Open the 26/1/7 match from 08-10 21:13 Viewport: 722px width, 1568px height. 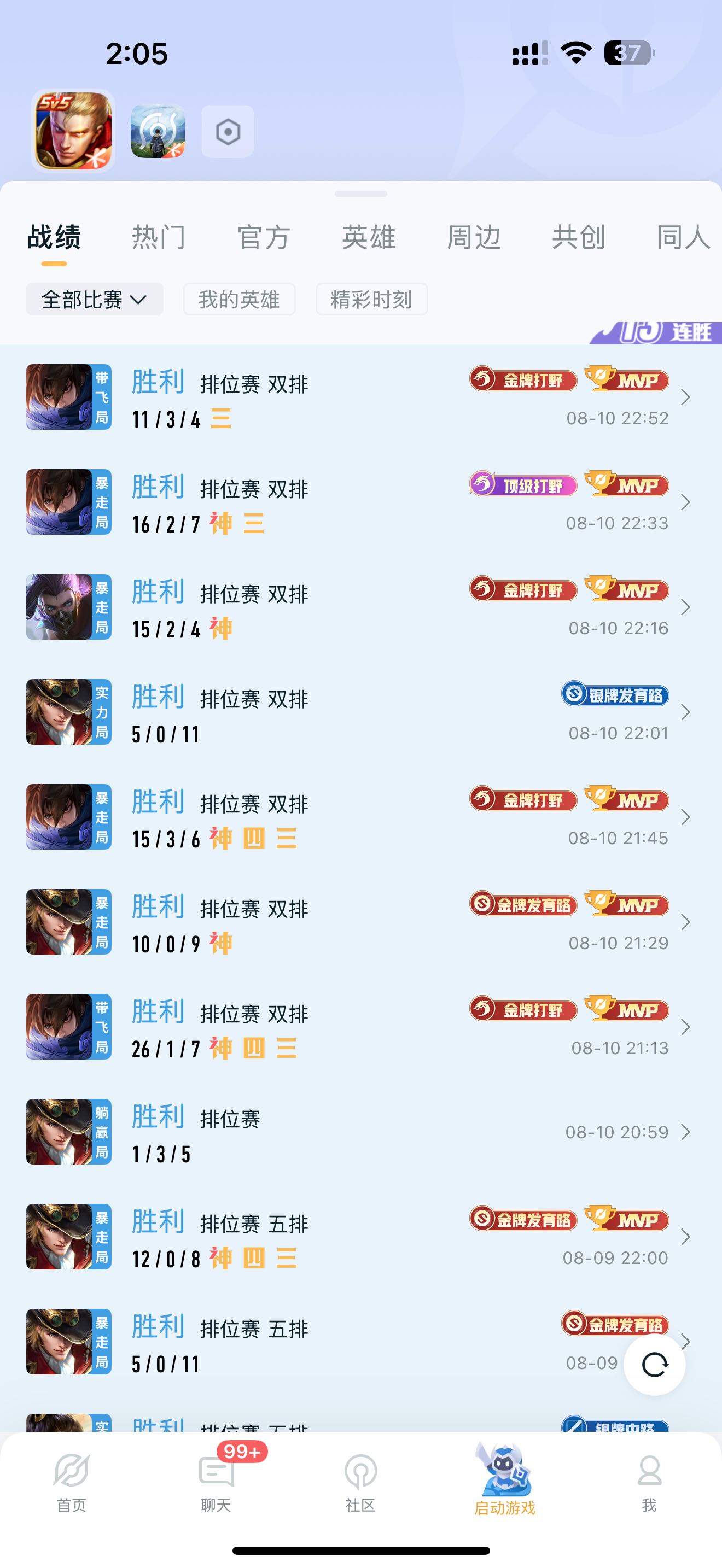click(361, 1027)
